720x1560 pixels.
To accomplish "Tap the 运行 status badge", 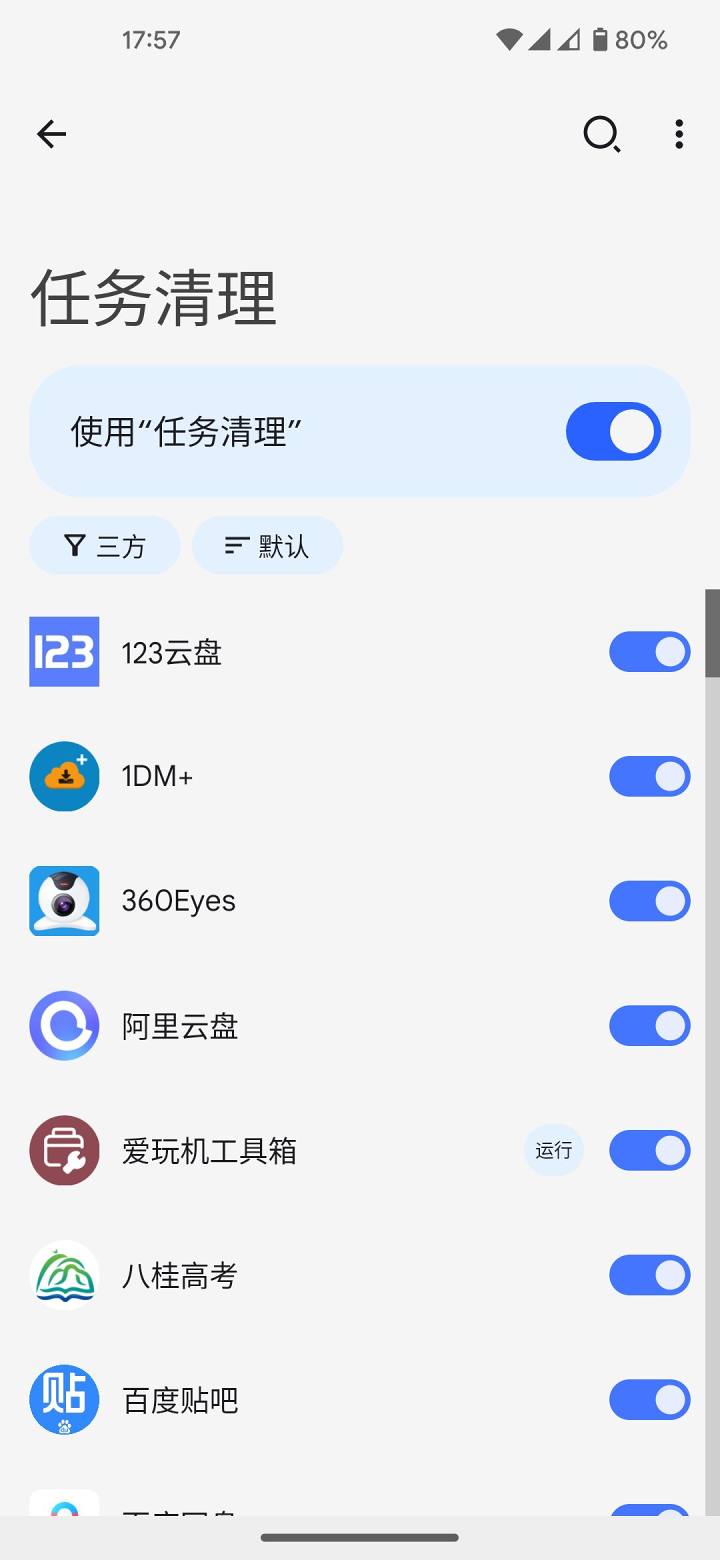I will click(x=554, y=1150).
